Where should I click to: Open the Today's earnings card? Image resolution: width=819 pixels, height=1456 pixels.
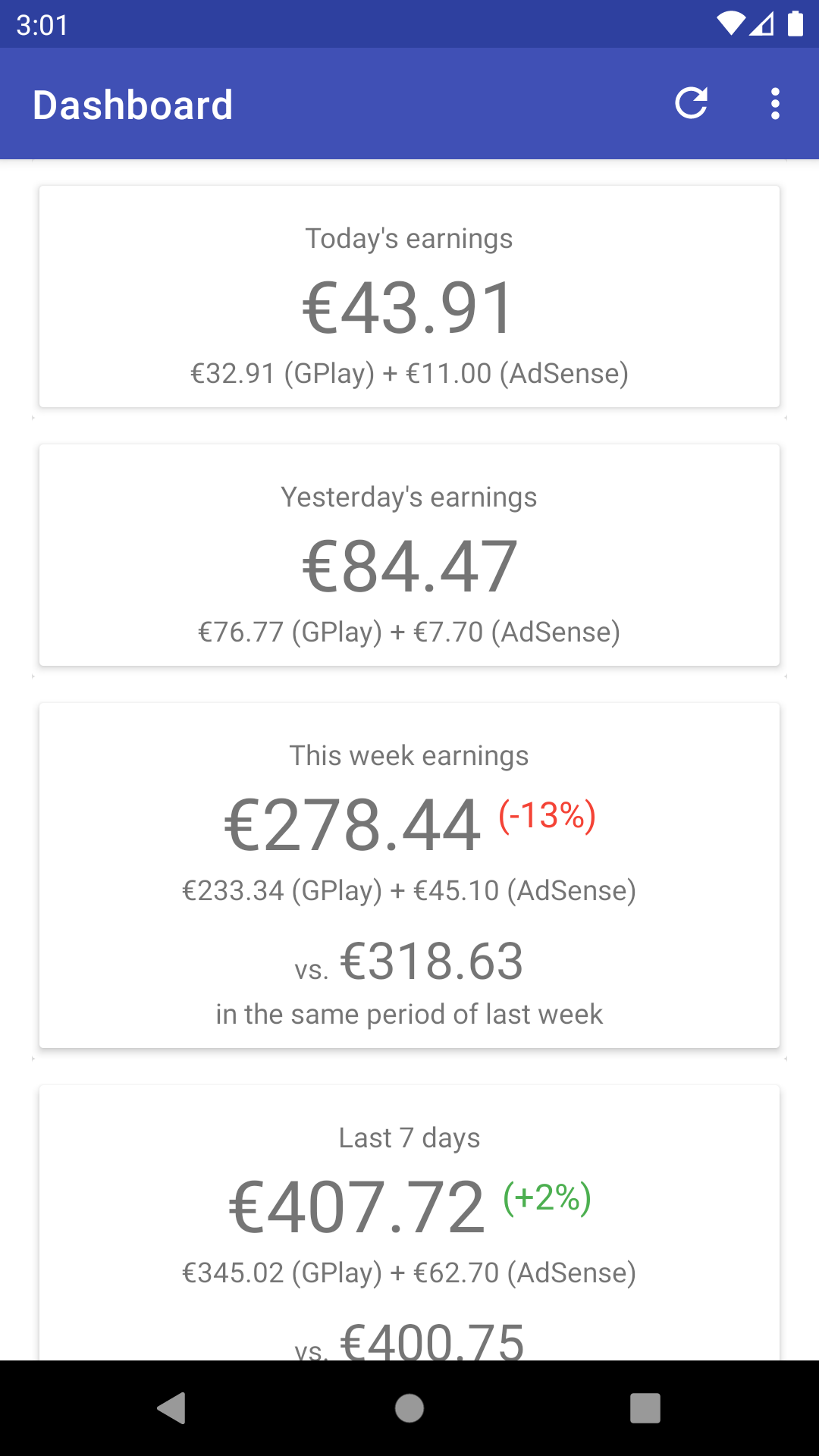tap(409, 297)
